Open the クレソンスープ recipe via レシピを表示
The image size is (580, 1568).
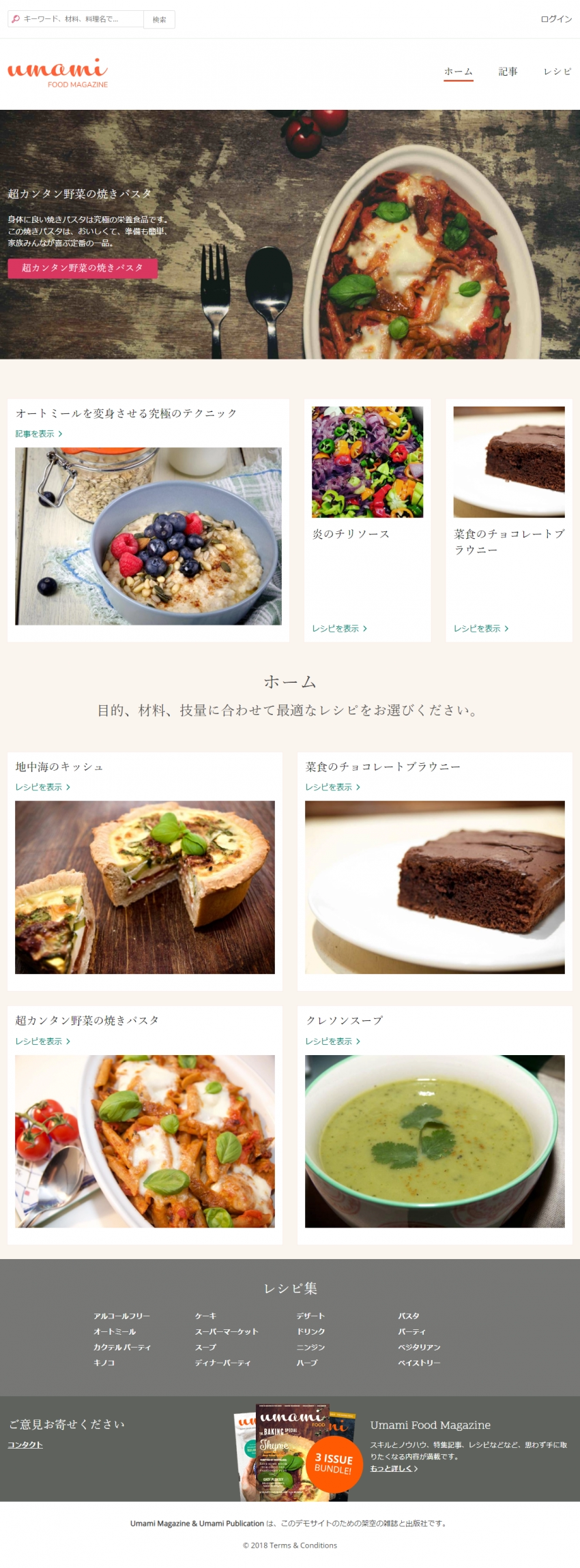332,1041
